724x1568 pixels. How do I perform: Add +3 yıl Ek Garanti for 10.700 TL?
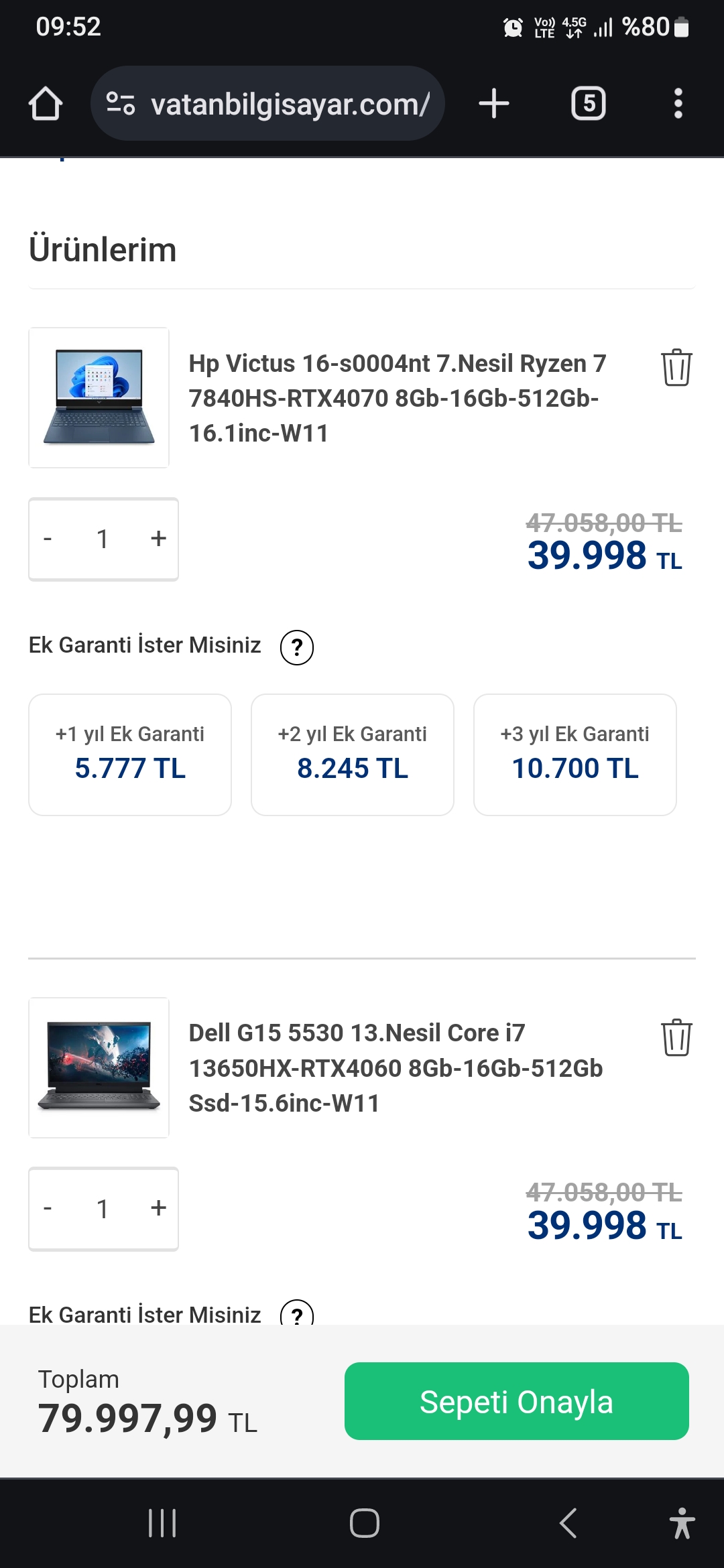click(x=575, y=755)
